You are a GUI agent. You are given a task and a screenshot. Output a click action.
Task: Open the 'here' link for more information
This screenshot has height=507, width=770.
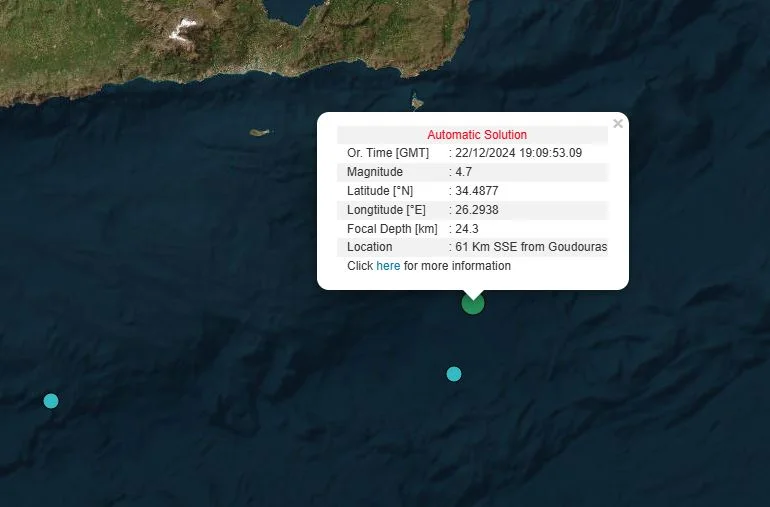point(388,266)
